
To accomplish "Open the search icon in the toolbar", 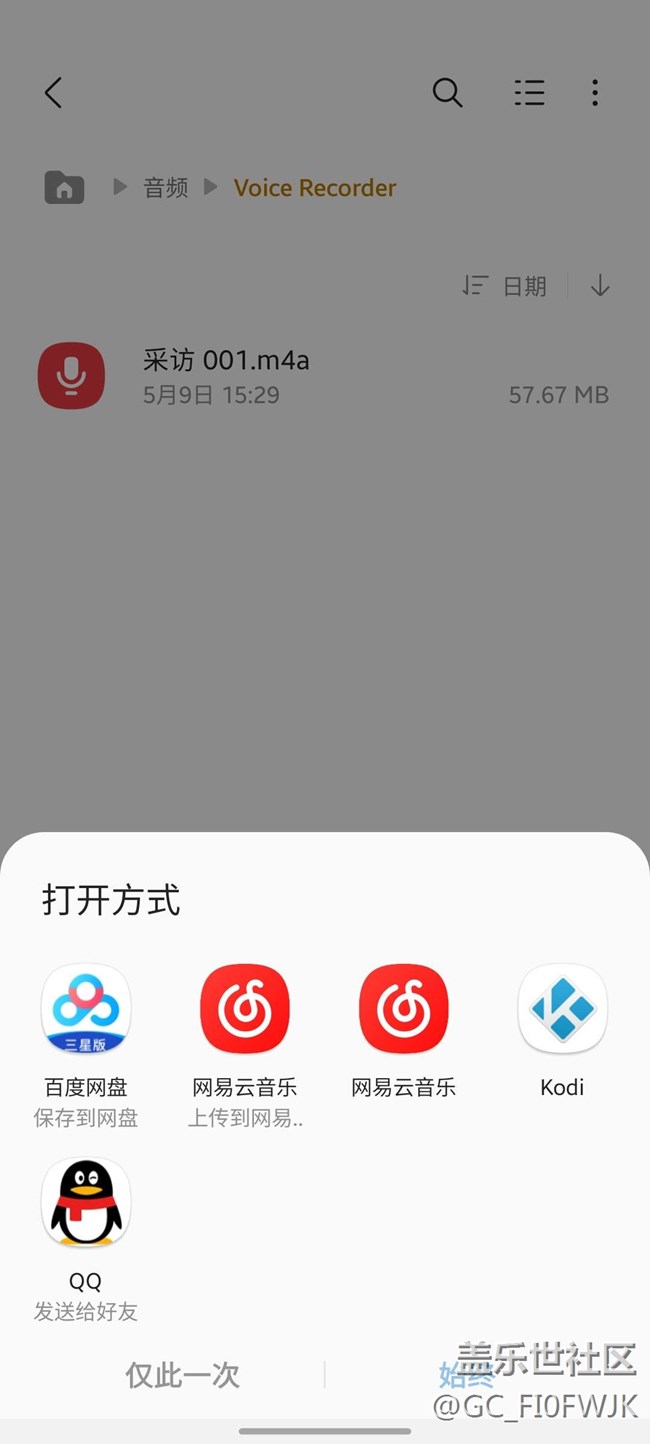I will coord(447,93).
